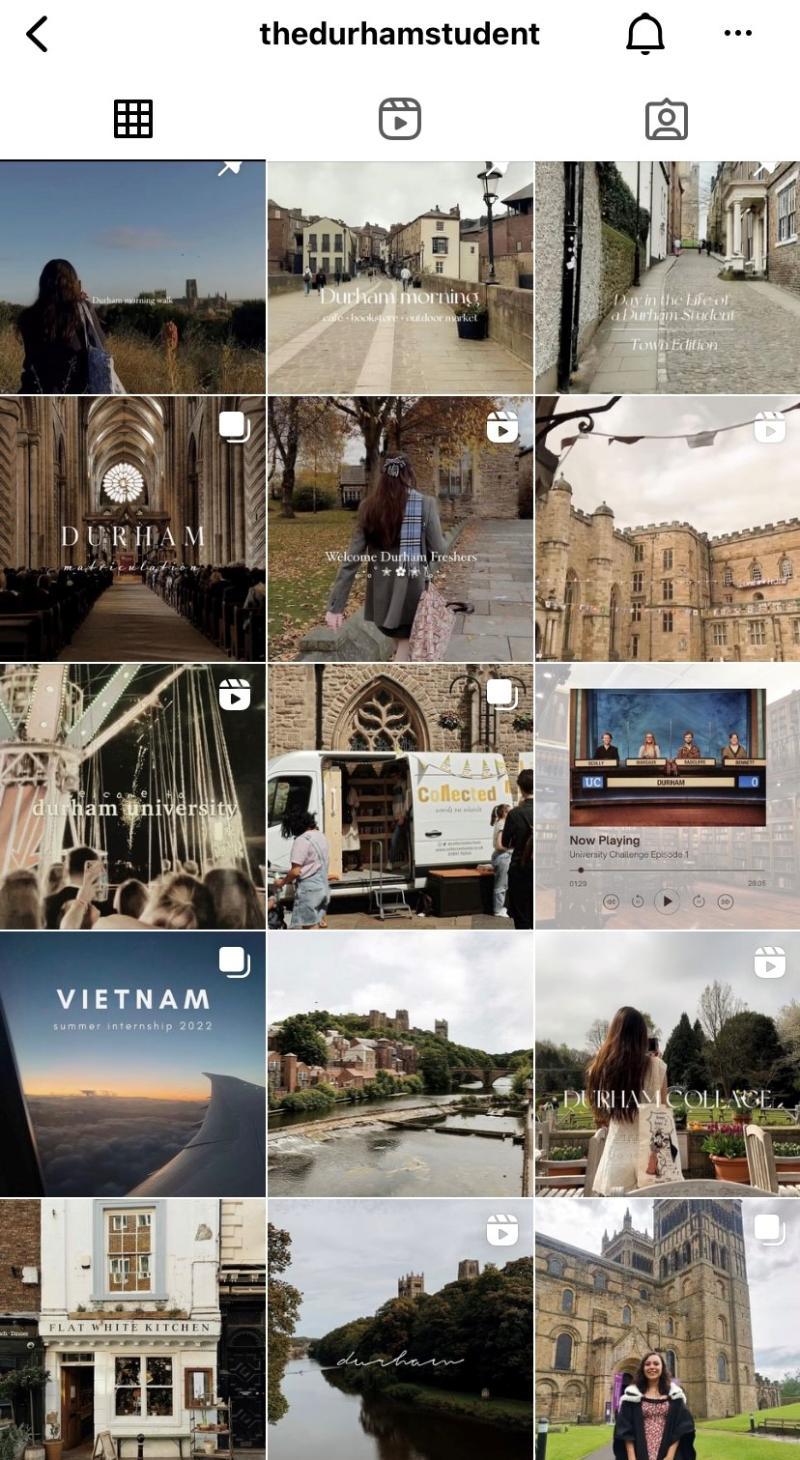The width and height of the screenshot is (800, 1460).
Task: Open the Welcome Durham Freshers reel
Action: coord(400,529)
